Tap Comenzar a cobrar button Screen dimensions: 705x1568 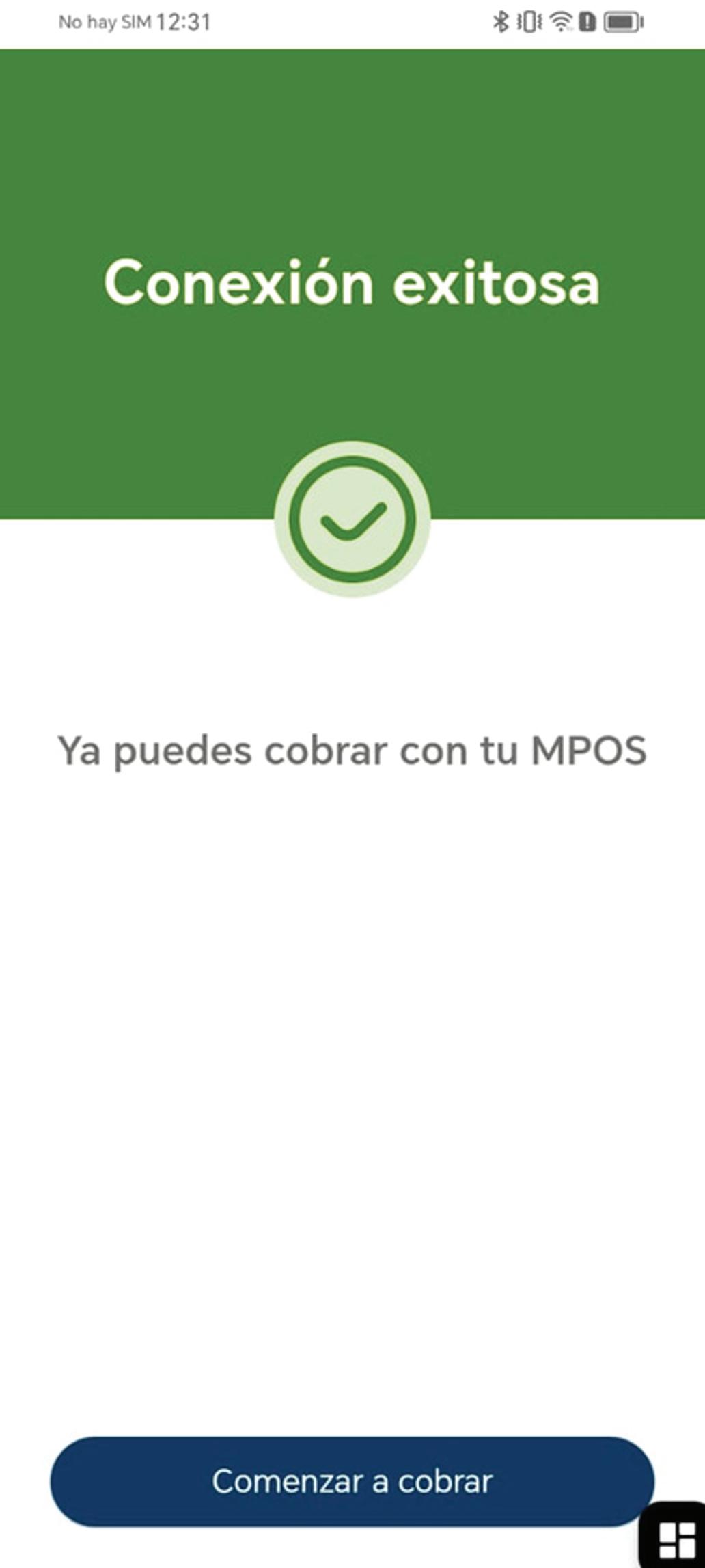(352, 1482)
